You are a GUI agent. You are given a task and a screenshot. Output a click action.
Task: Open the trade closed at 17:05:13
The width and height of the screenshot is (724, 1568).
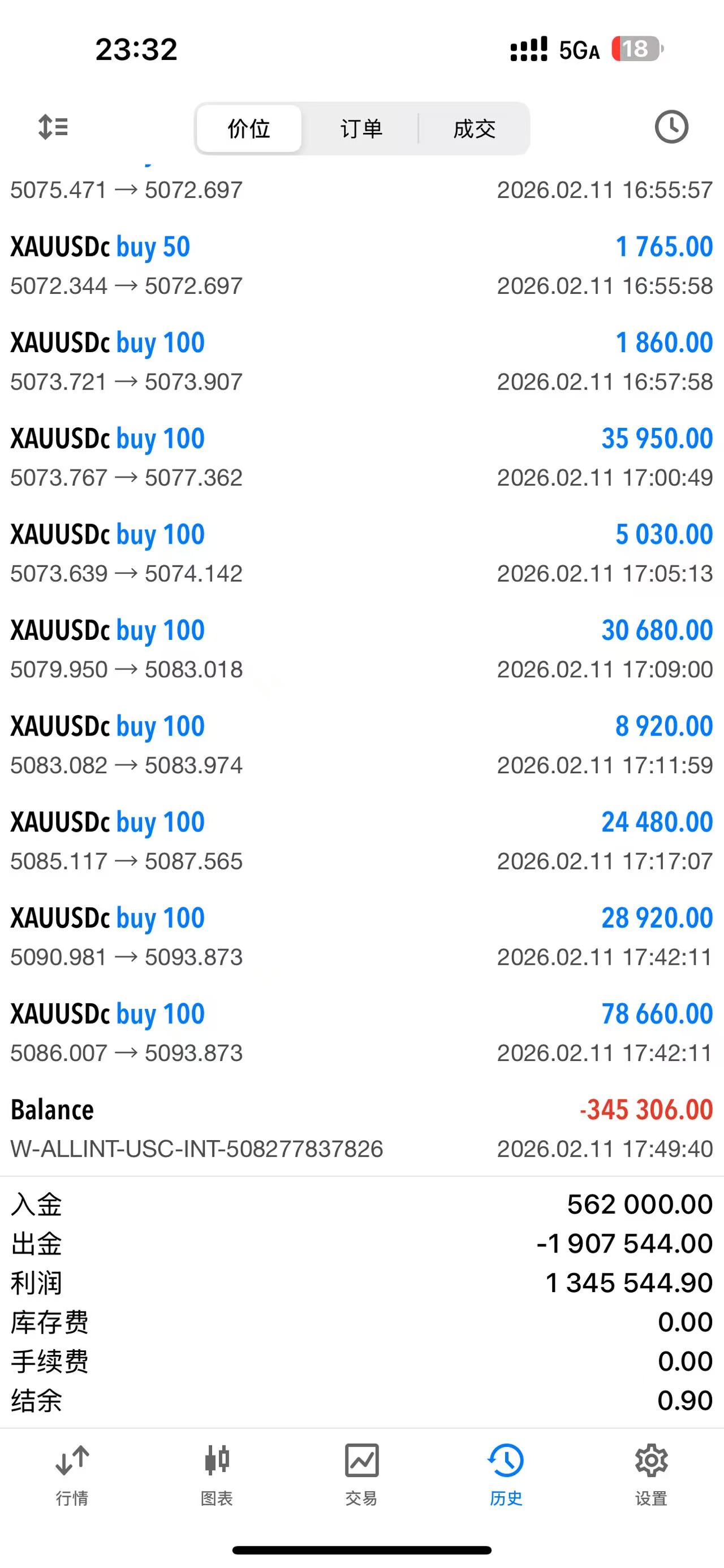[x=361, y=553]
